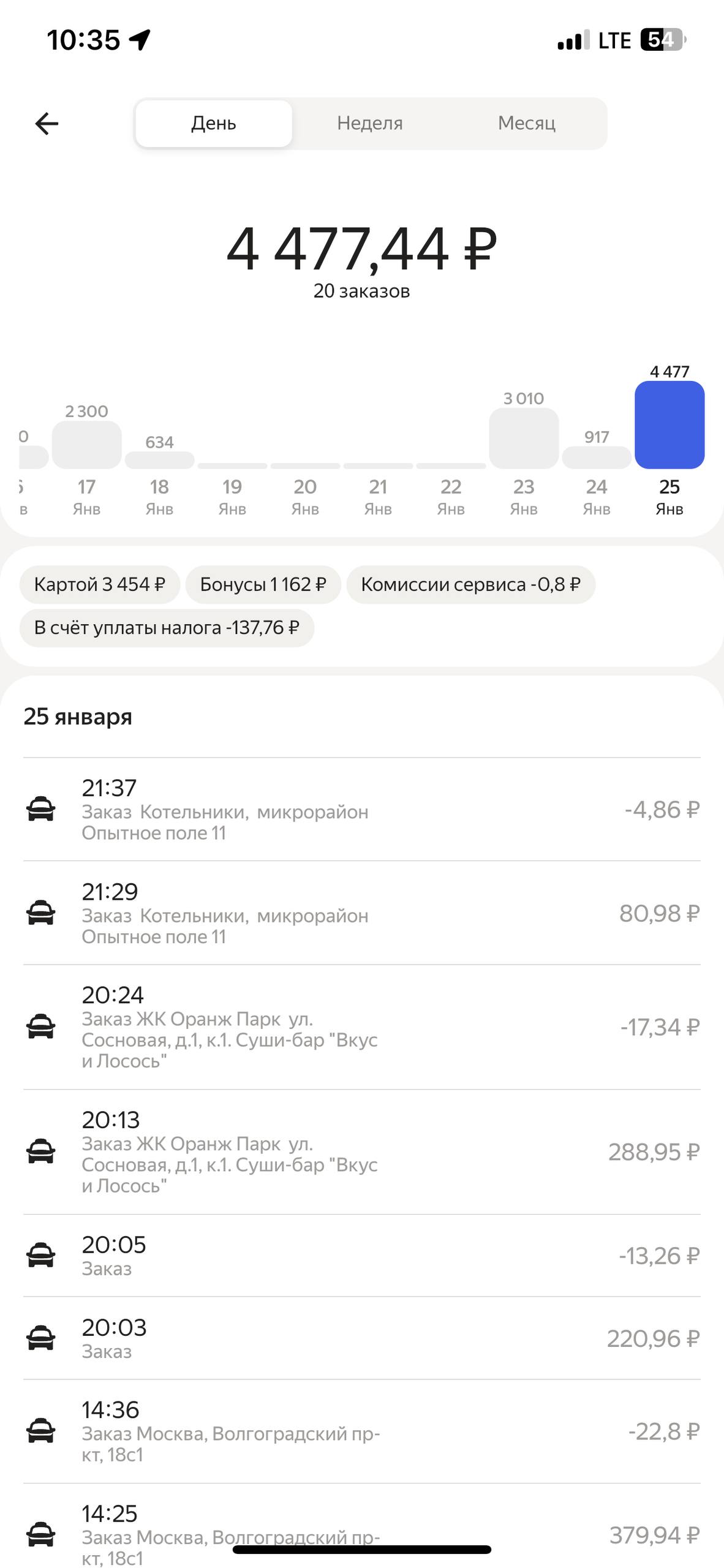Select the 18 Янв bar in chart
The height and width of the screenshot is (1568, 724).
(x=159, y=461)
